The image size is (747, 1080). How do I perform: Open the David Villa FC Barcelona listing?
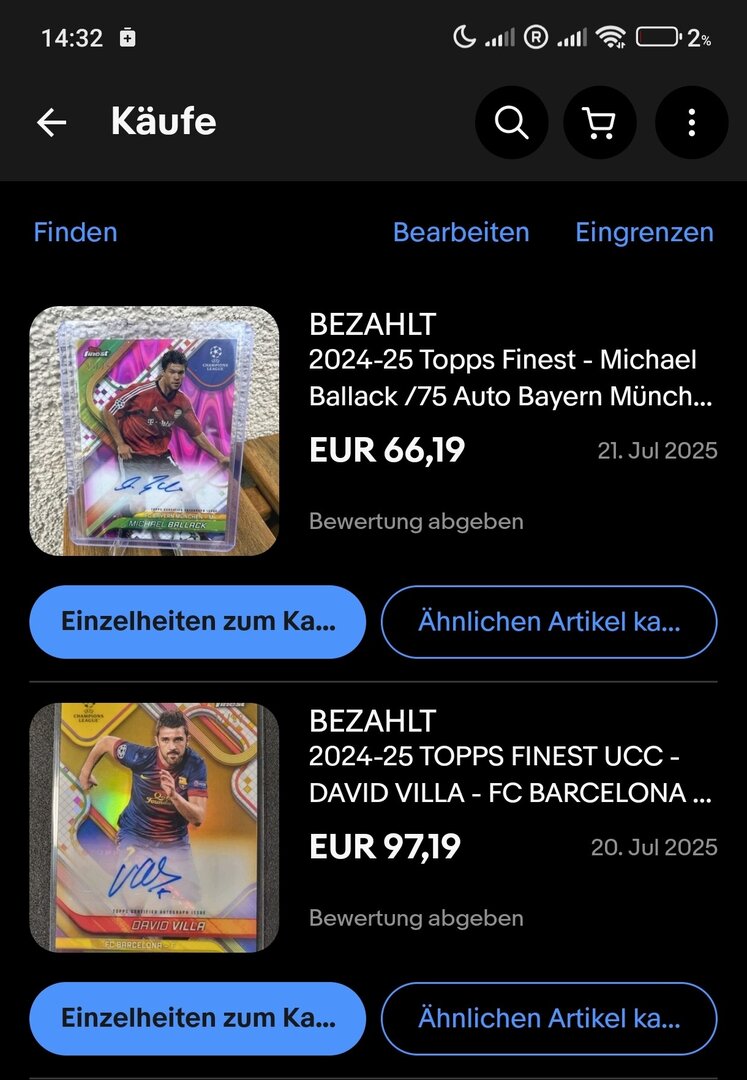click(510, 775)
